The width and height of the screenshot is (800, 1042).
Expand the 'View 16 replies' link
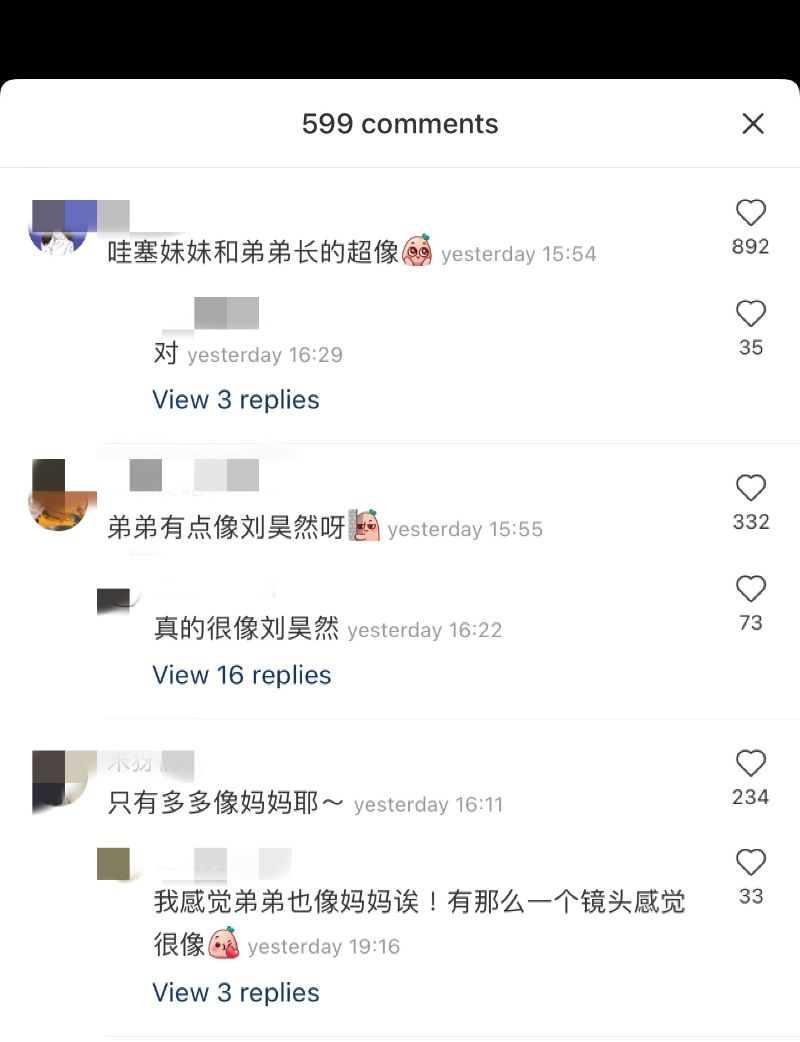click(x=241, y=675)
